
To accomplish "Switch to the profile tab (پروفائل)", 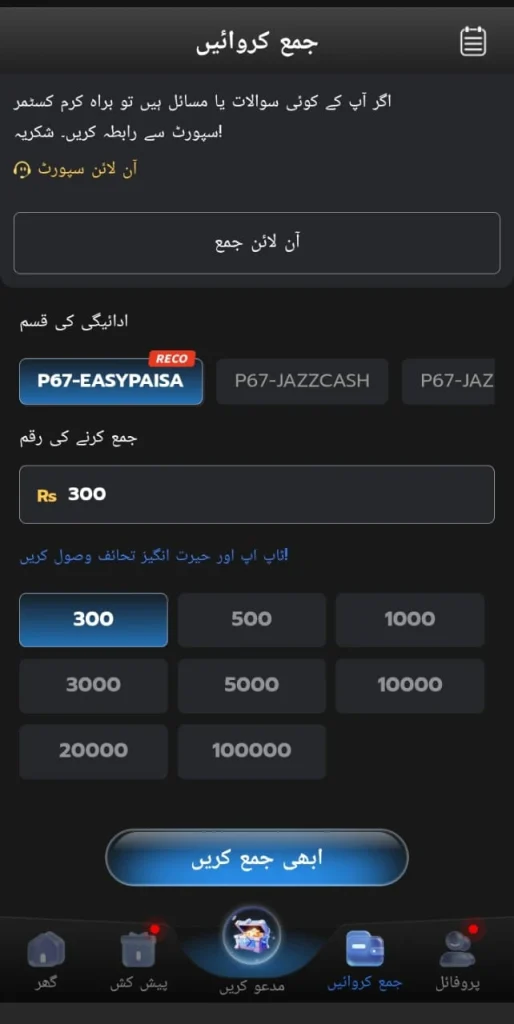I will click(457, 960).
